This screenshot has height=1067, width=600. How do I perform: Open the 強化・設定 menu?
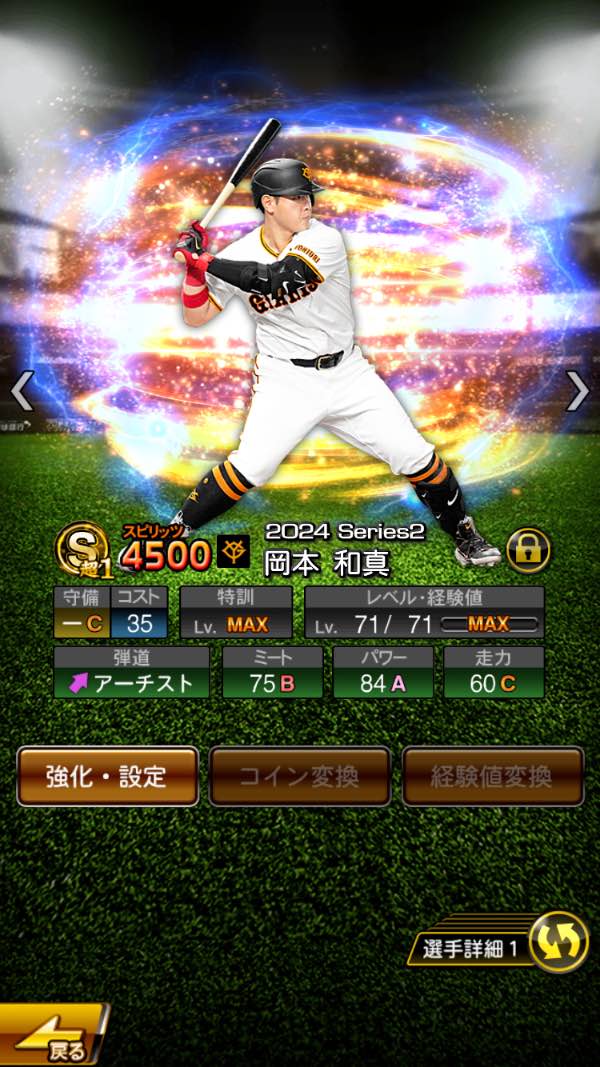tap(107, 776)
